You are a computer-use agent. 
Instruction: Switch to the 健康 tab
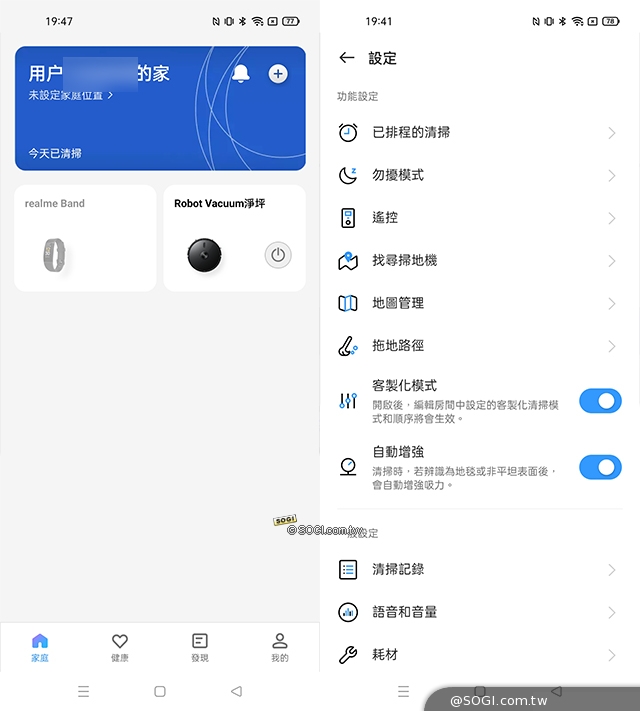(x=120, y=647)
